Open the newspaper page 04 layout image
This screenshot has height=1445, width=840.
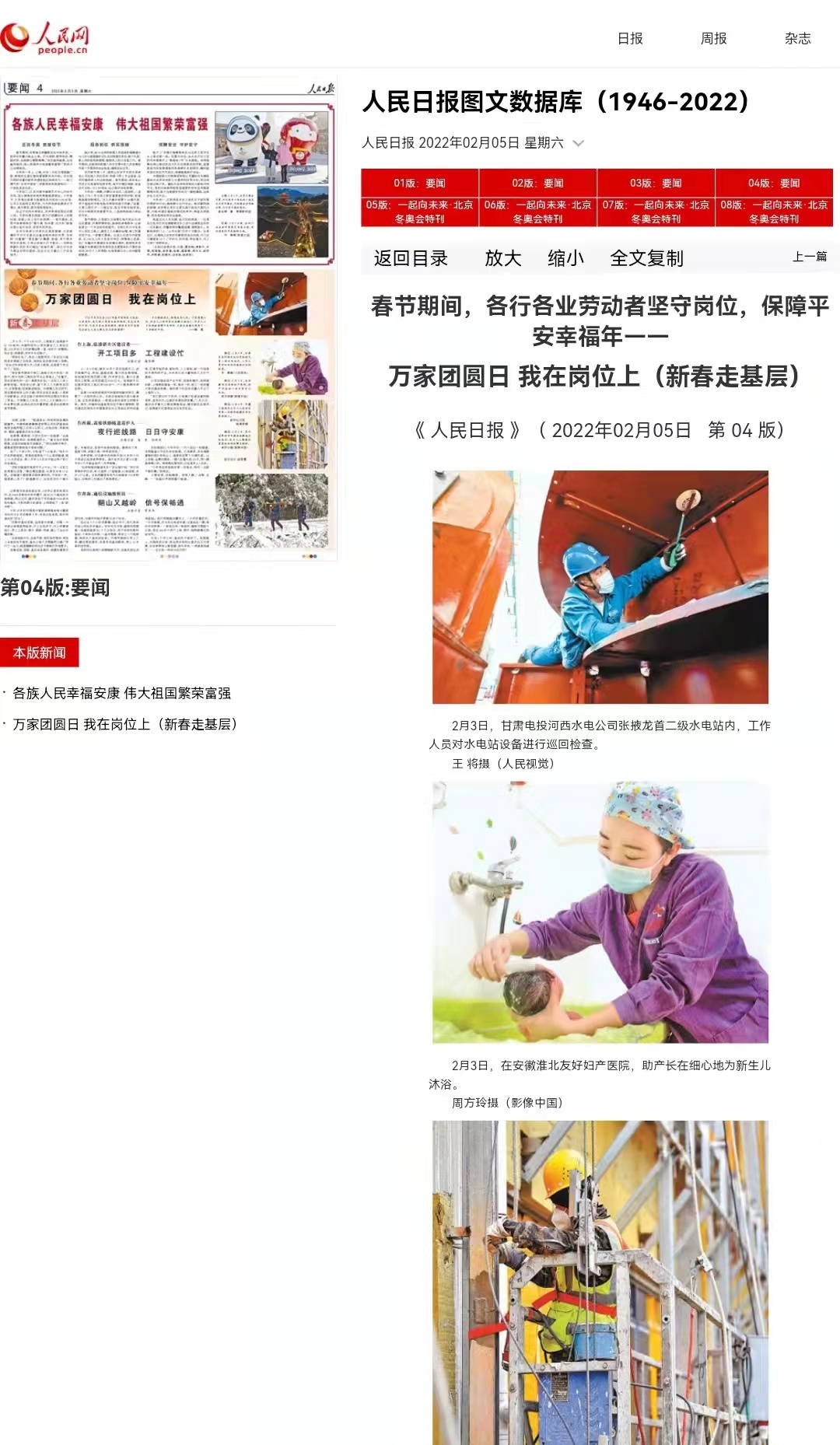169,319
